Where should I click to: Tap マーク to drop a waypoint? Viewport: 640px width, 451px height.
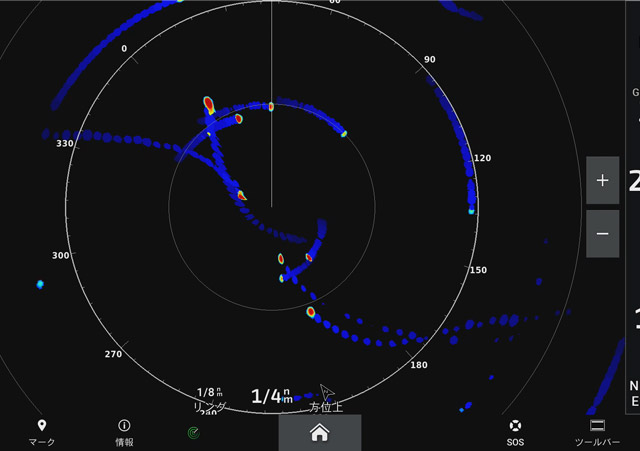[41, 432]
